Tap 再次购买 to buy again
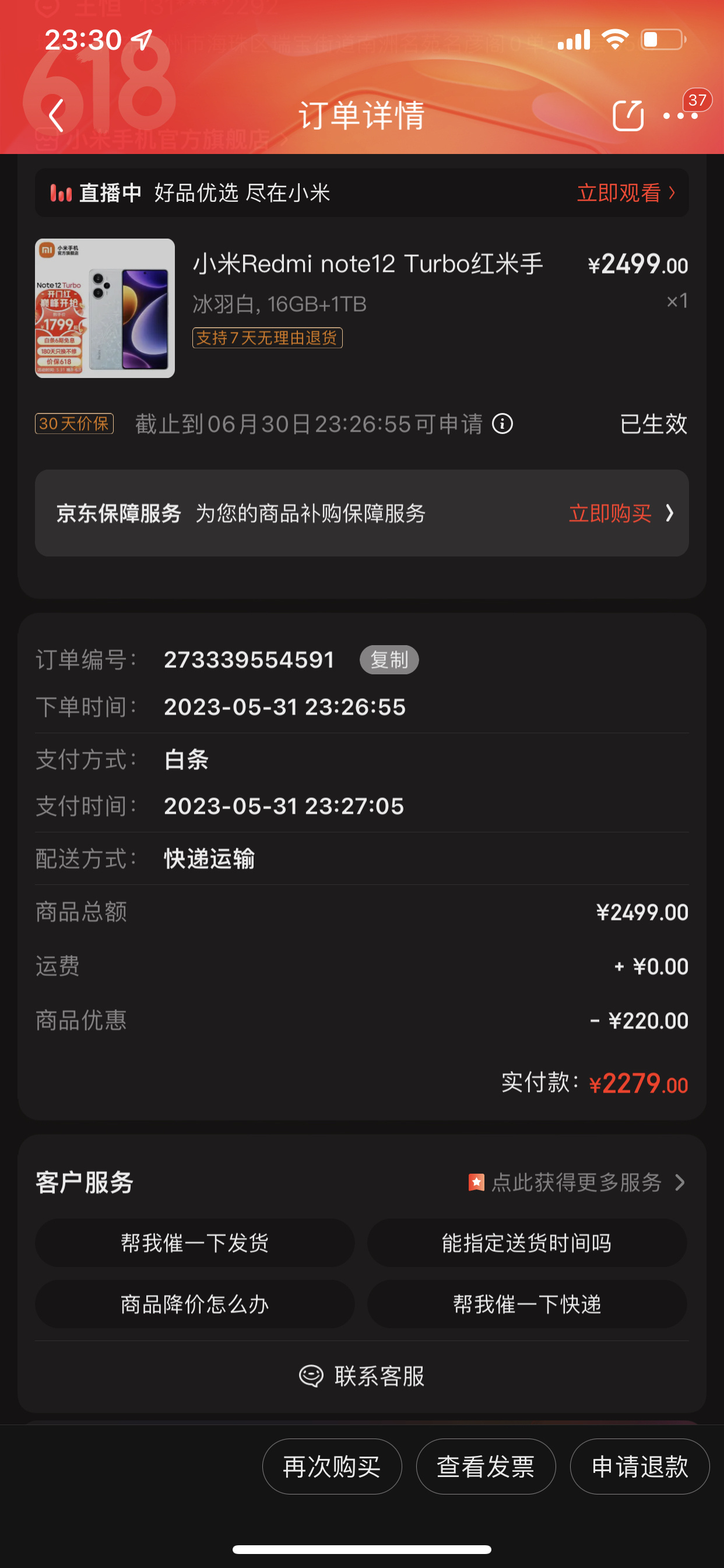 (332, 1467)
